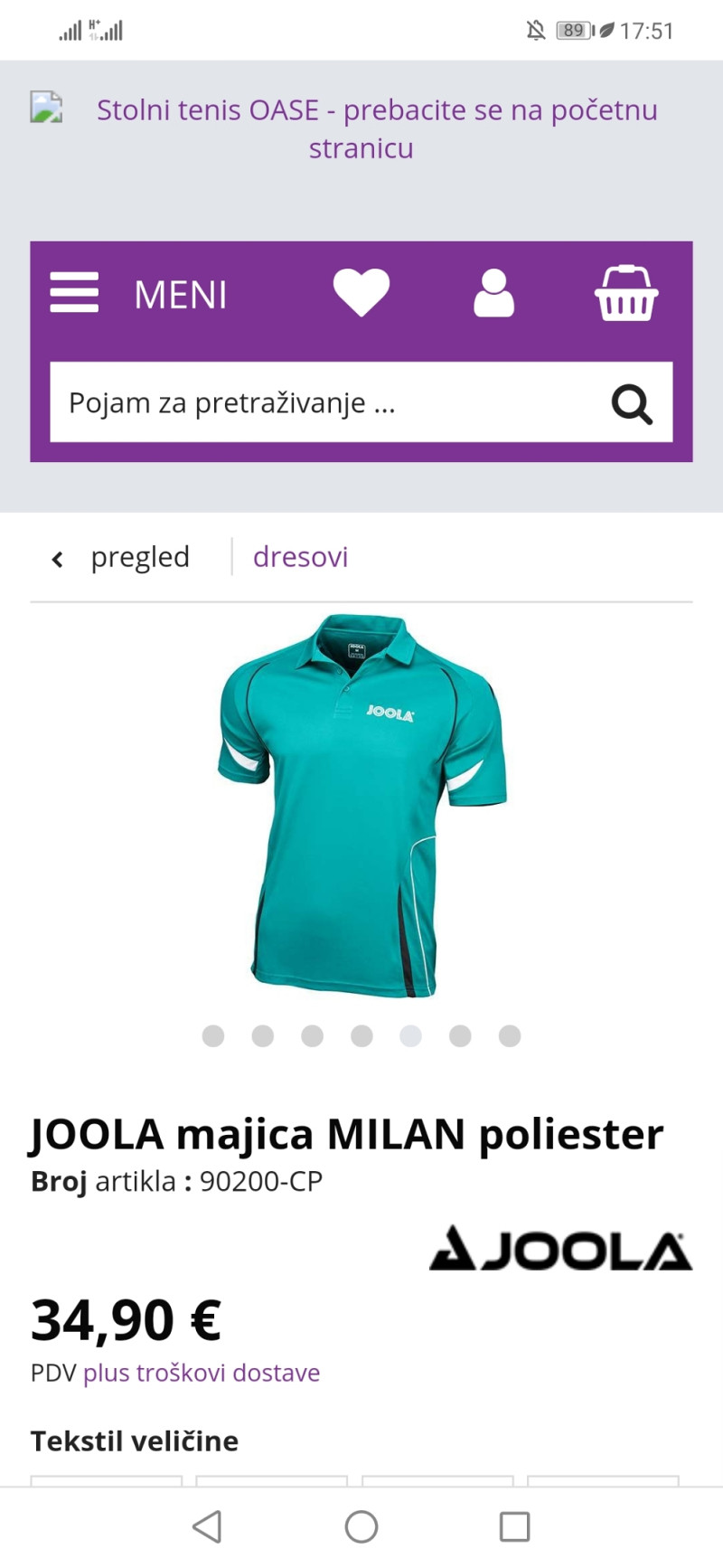The width and height of the screenshot is (723, 1568).
Task: Open the dresovi category link
Action: [300, 557]
